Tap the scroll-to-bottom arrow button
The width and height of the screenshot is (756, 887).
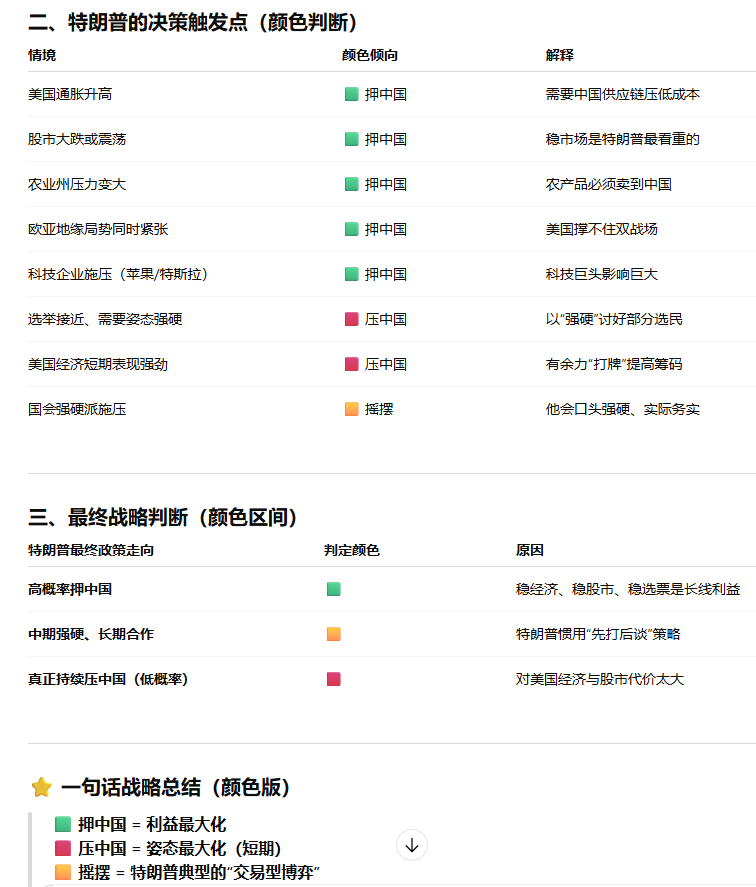(x=412, y=845)
